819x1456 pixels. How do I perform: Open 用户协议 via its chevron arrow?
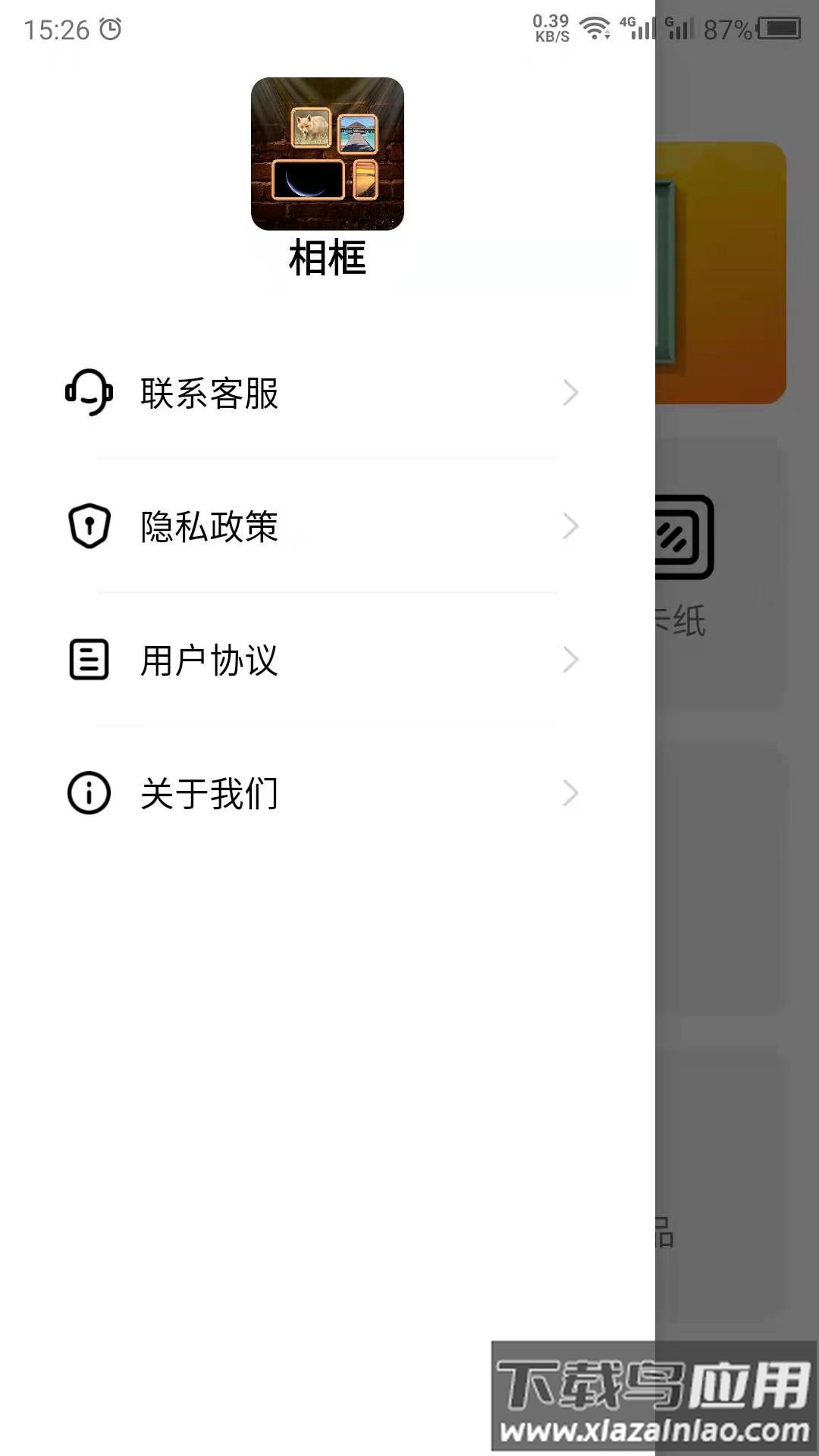coord(571,660)
